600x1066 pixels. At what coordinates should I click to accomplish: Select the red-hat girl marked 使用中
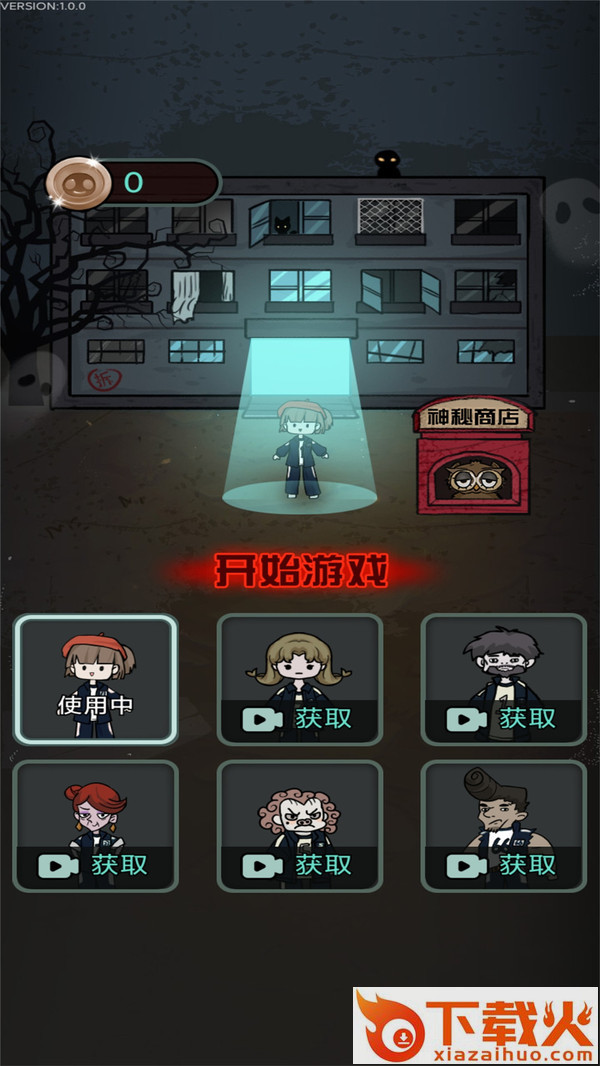(96, 680)
